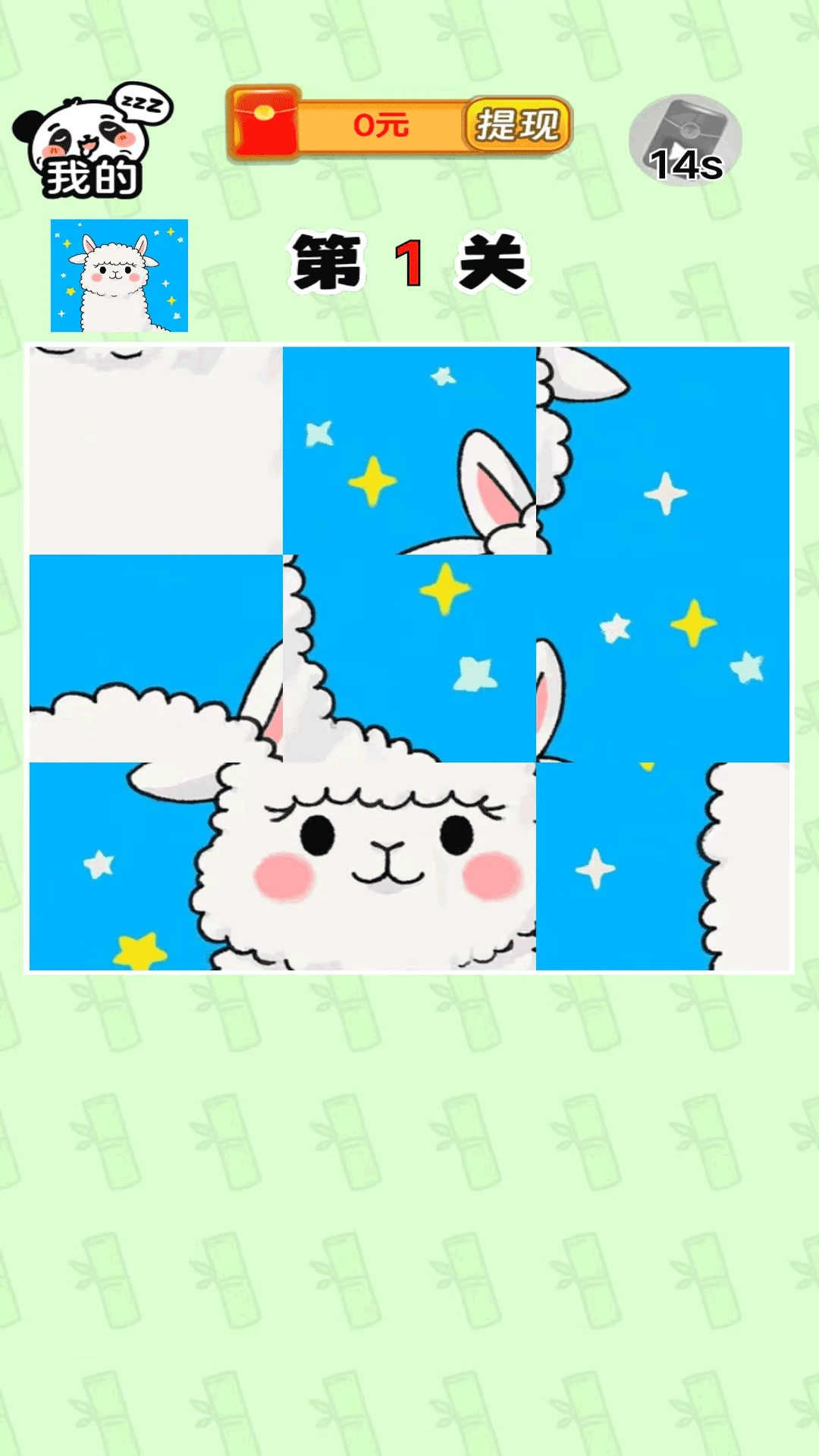Open the 我的 panda profile icon
Viewport: 819px width, 1456px height.
tap(91, 143)
